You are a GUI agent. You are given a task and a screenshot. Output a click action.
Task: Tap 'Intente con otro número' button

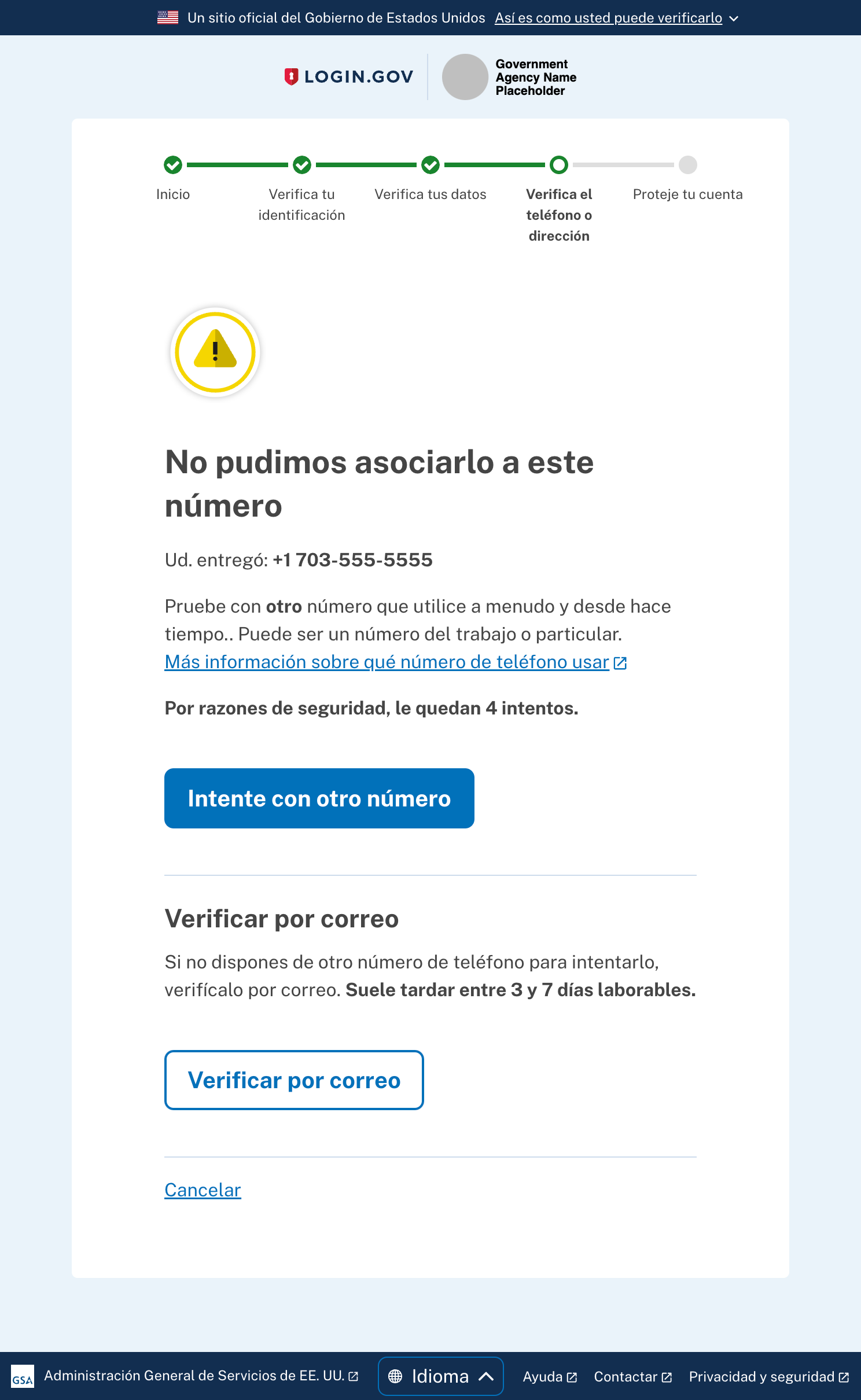click(319, 798)
